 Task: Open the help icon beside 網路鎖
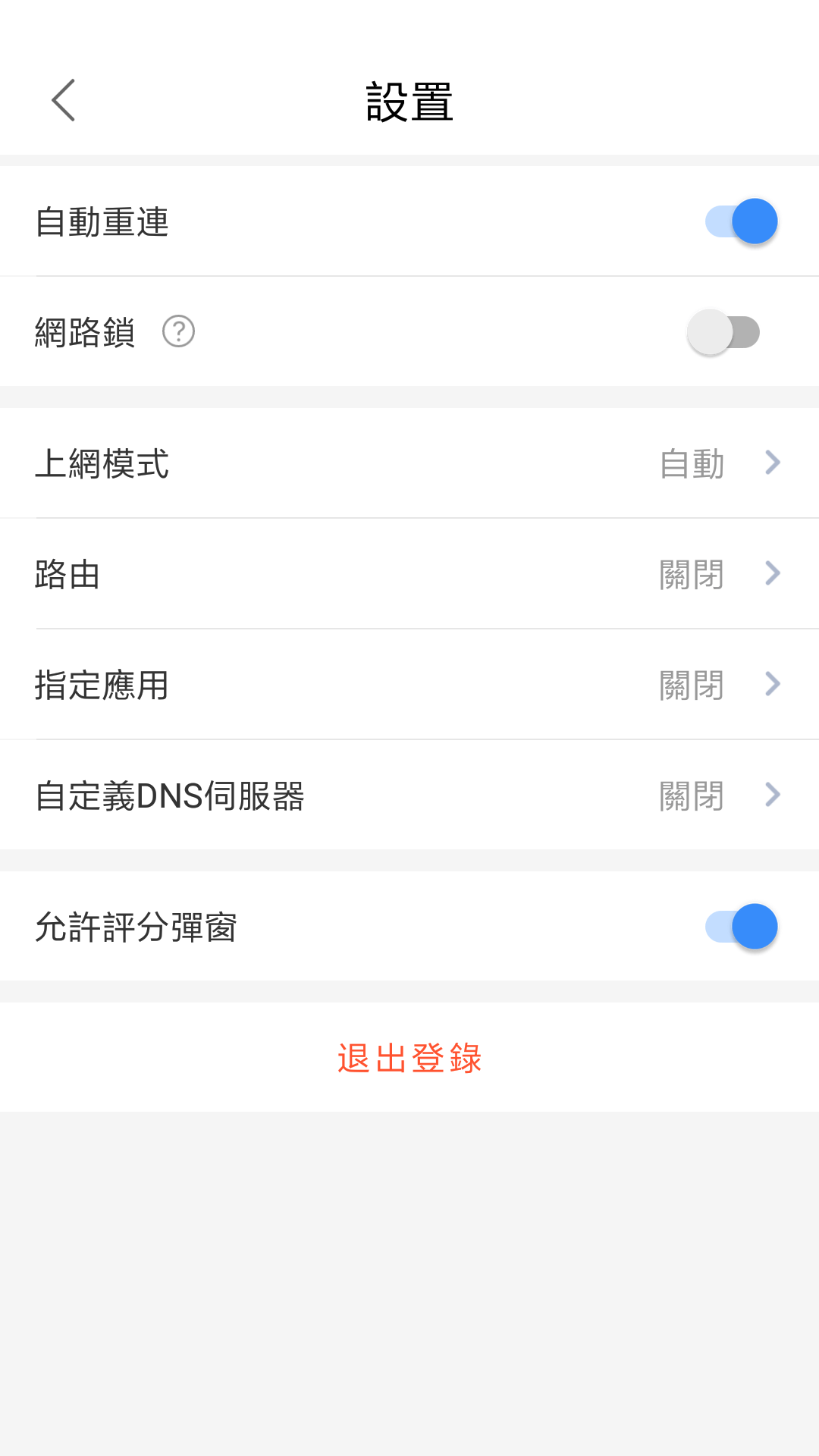[x=179, y=332]
